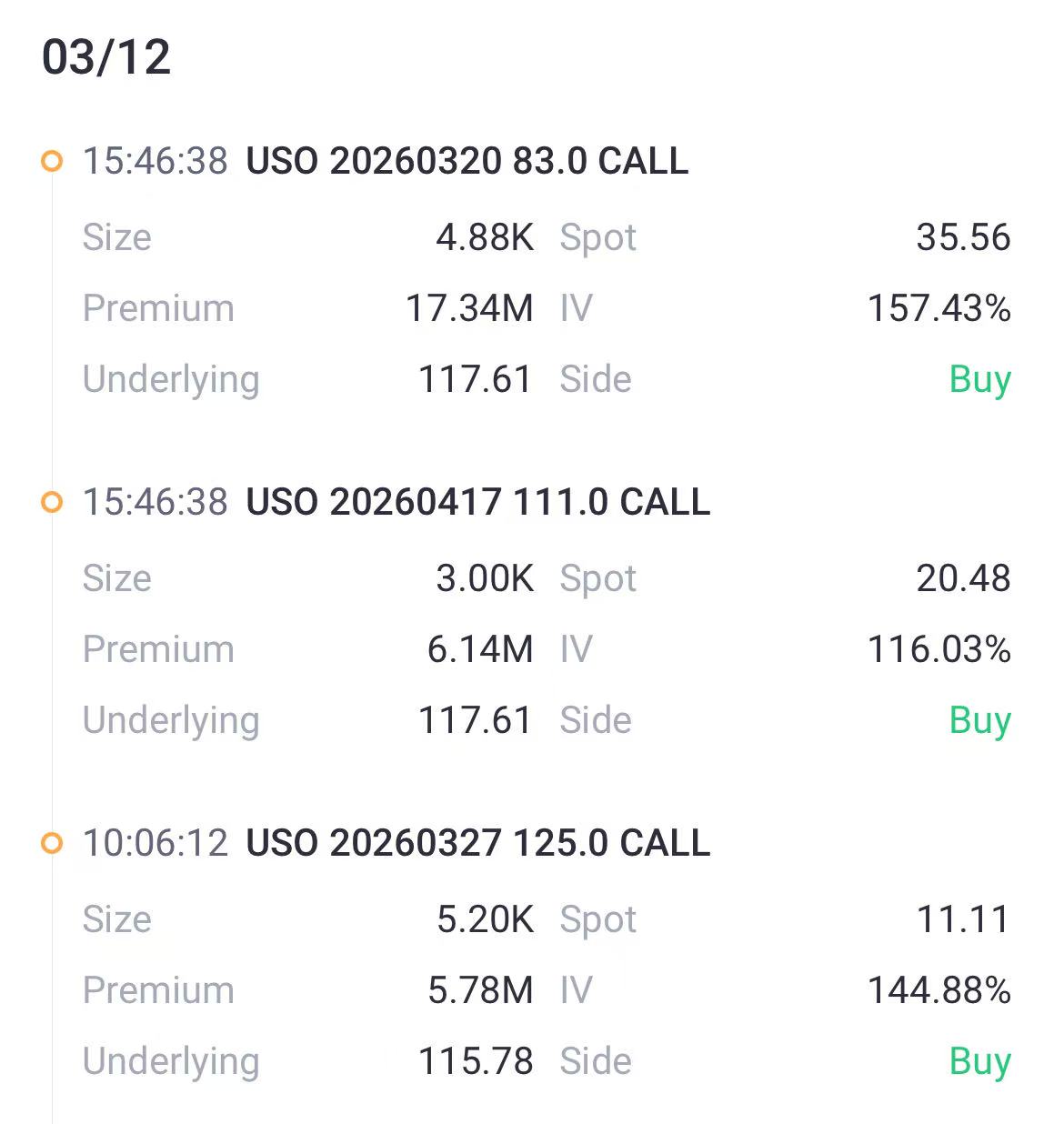The width and height of the screenshot is (1064, 1124).
Task: Click the orange dot next to the 10:06:12 trade
Action: [x=54, y=842]
